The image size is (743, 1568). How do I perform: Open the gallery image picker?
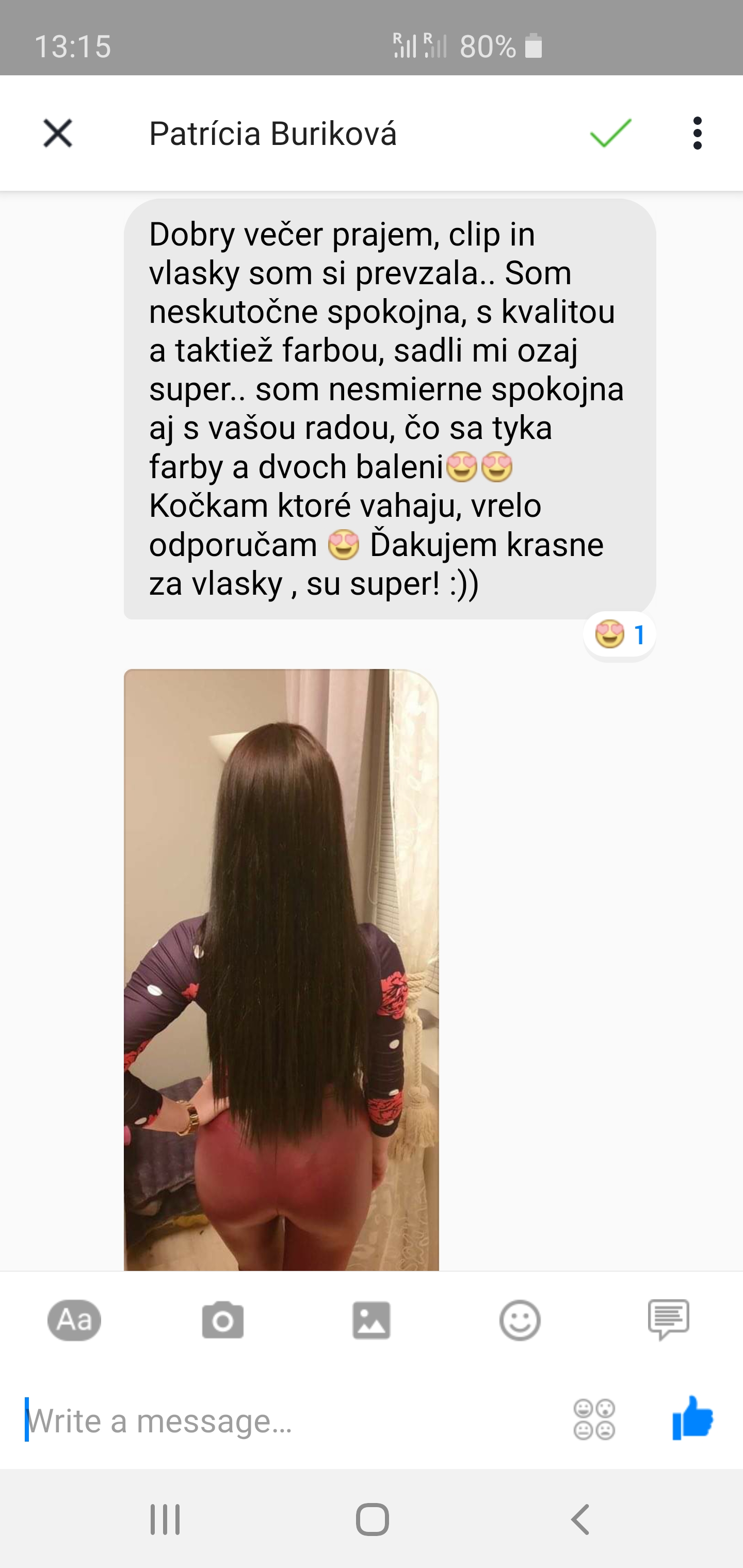[x=372, y=1320]
